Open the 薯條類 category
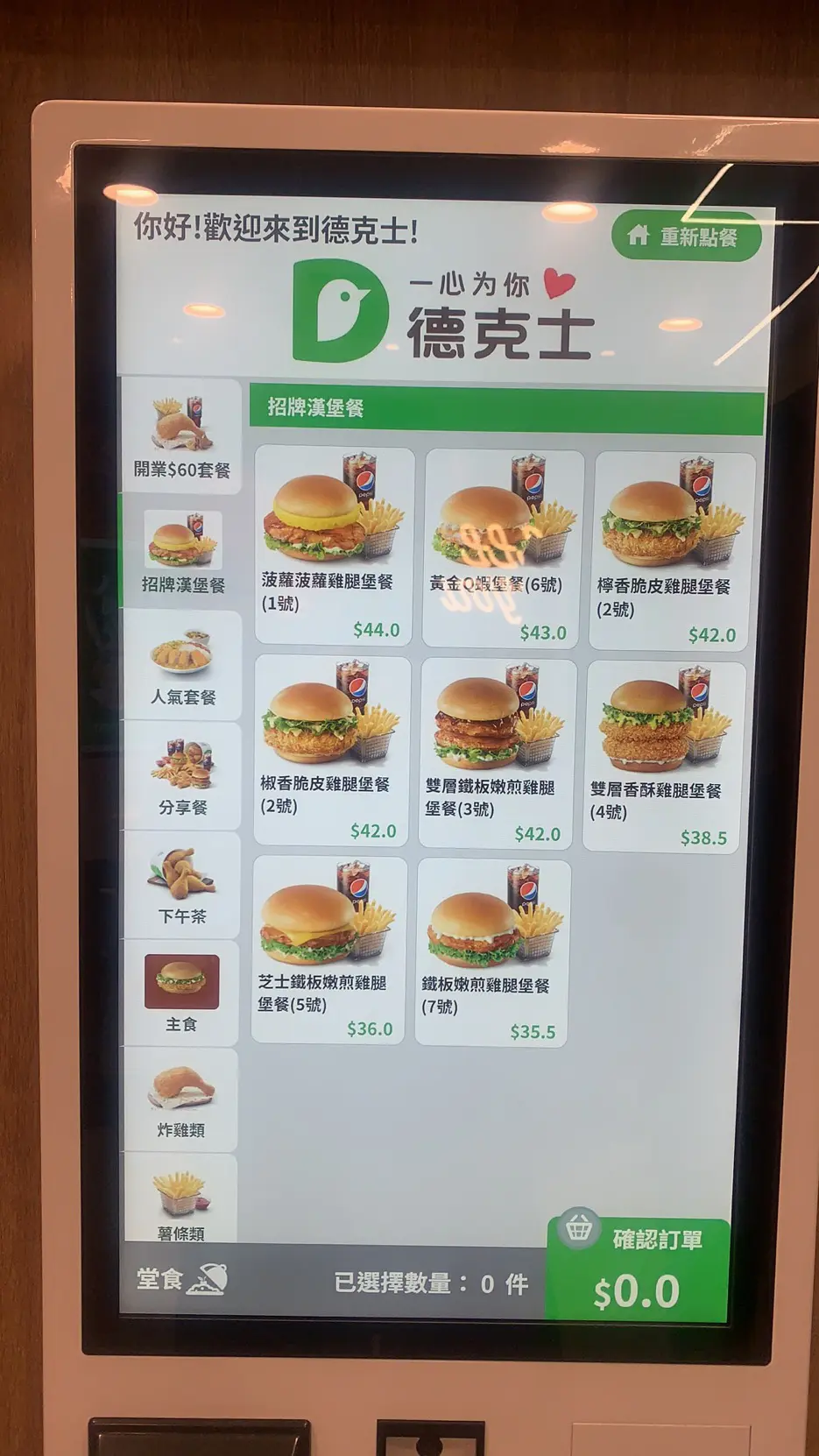 coord(181,1200)
